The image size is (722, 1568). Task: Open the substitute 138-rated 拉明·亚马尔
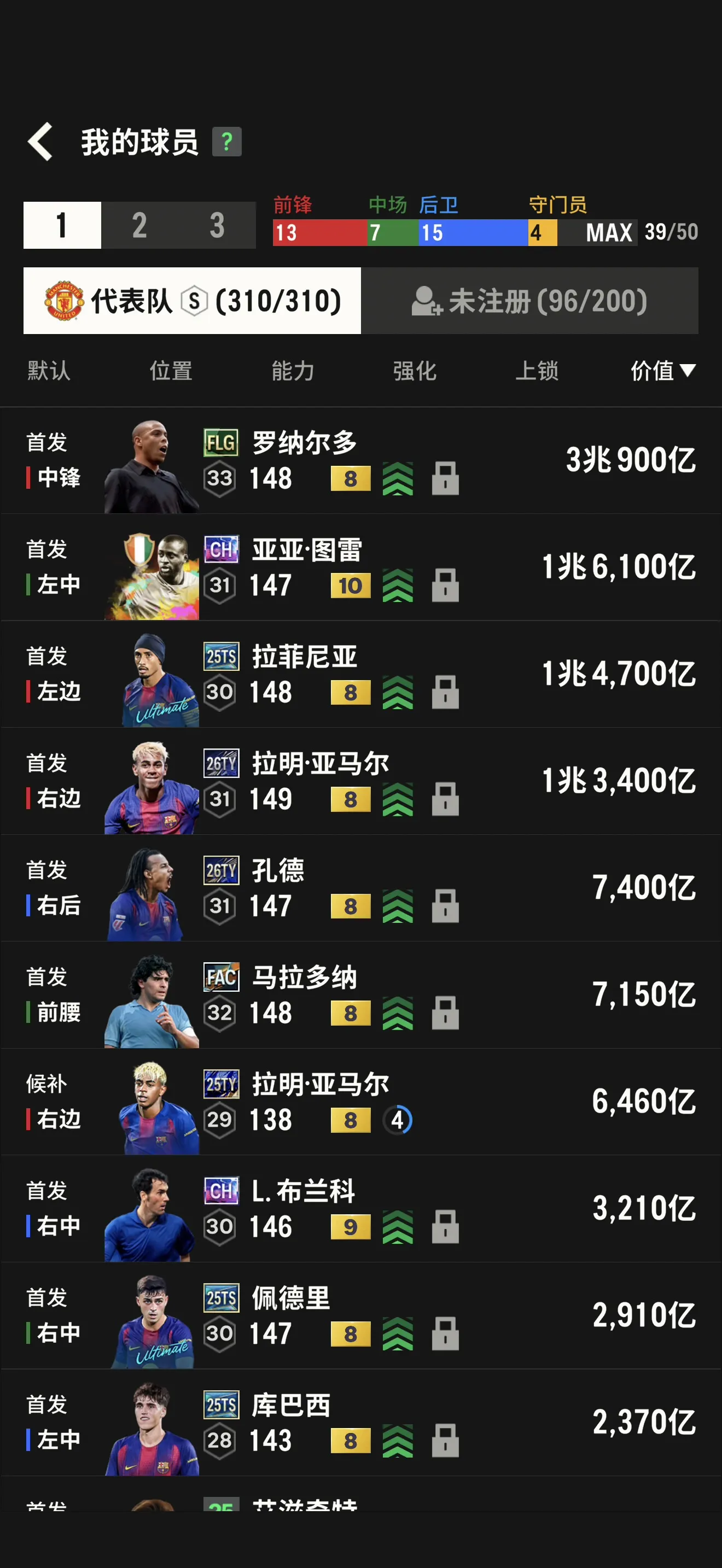tap(361, 1102)
